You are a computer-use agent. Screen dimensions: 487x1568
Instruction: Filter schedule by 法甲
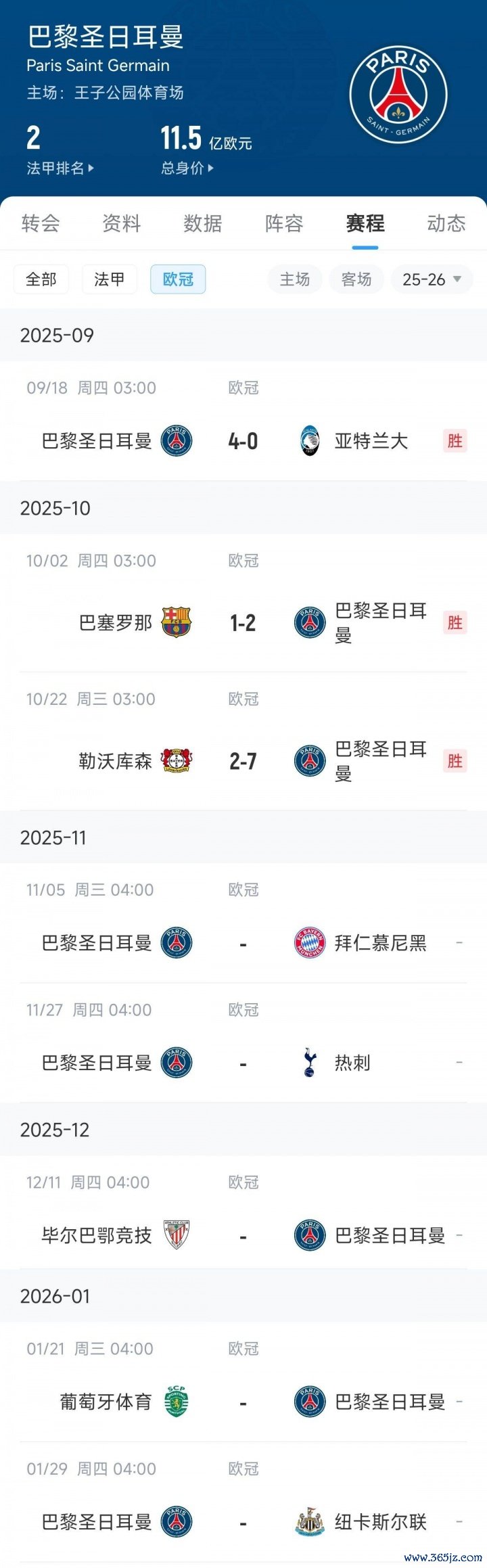pyautogui.click(x=110, y=279)
